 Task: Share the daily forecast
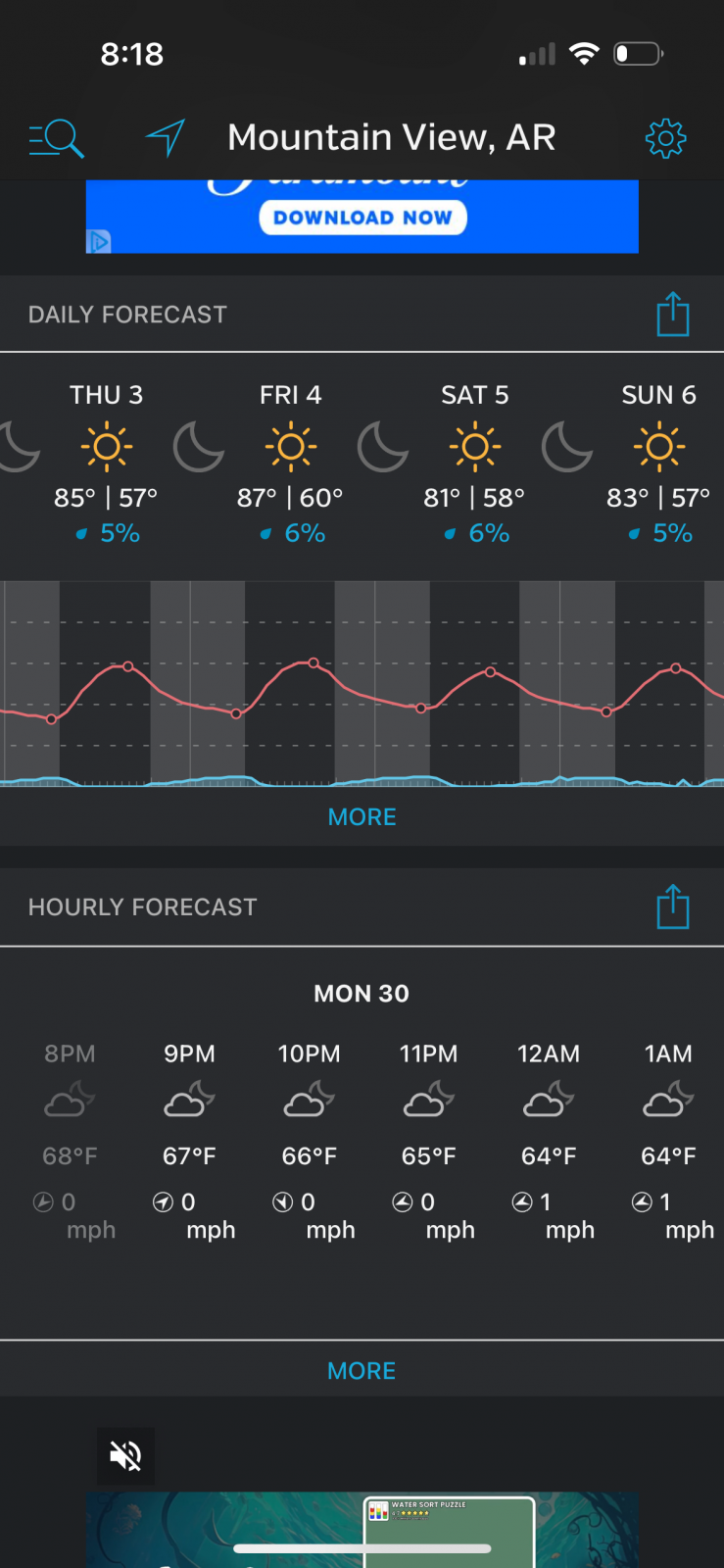click(x=672, y=314)
